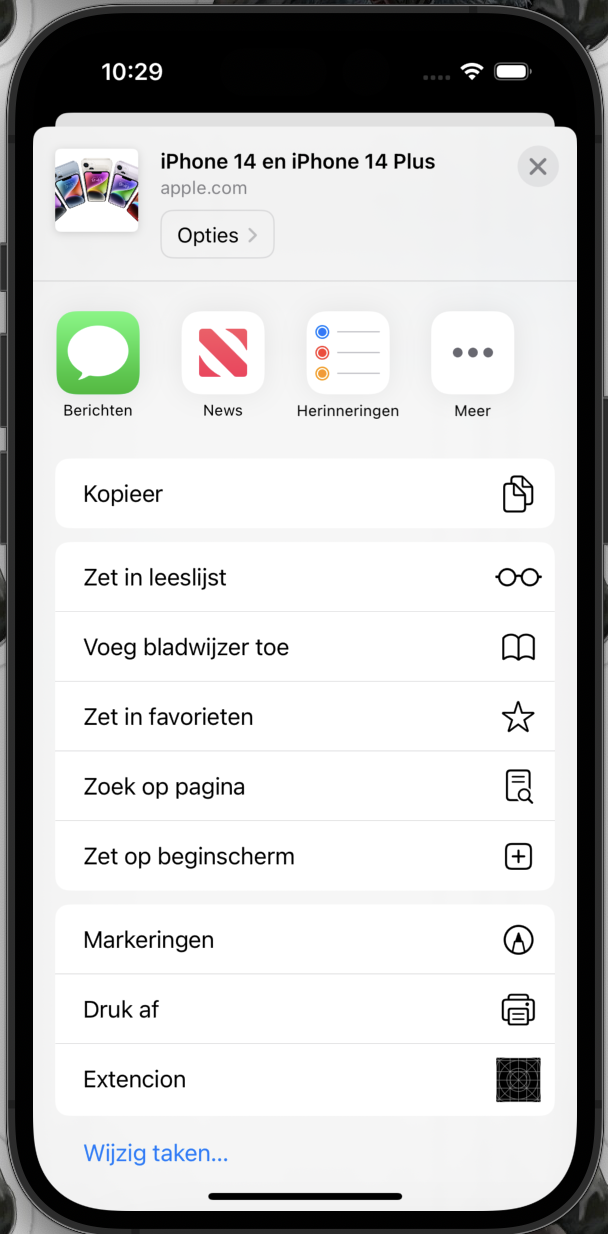Tap Druk af to print

click(305, 1010)
